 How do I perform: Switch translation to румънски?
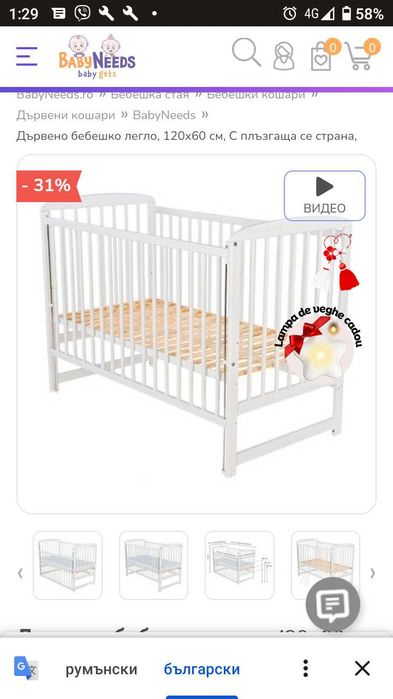coord(101,669)
